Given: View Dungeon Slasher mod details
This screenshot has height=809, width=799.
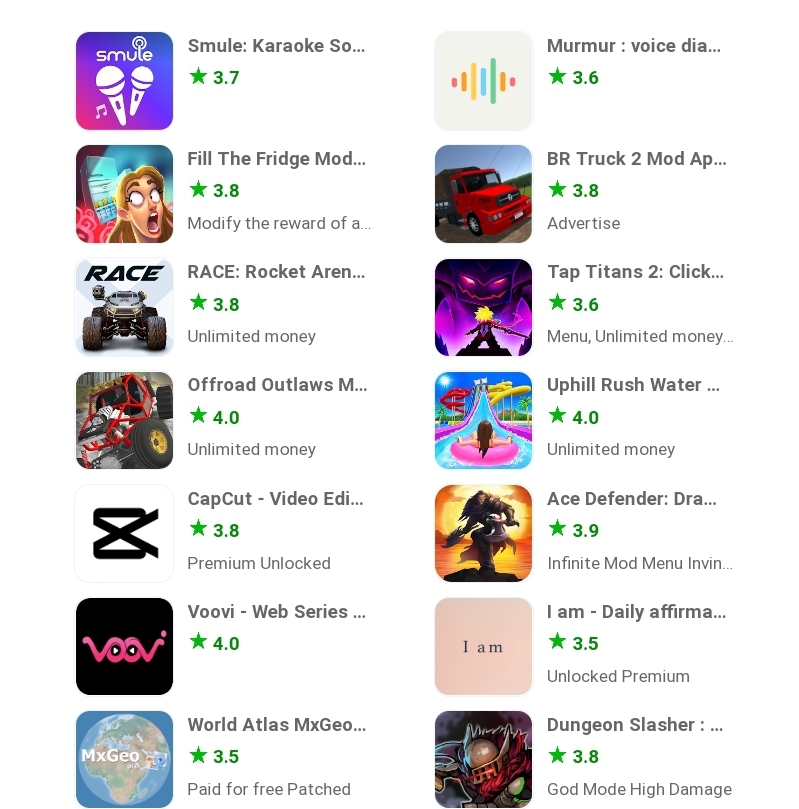Looking at the screenshot, I should [x=634, y=724].
